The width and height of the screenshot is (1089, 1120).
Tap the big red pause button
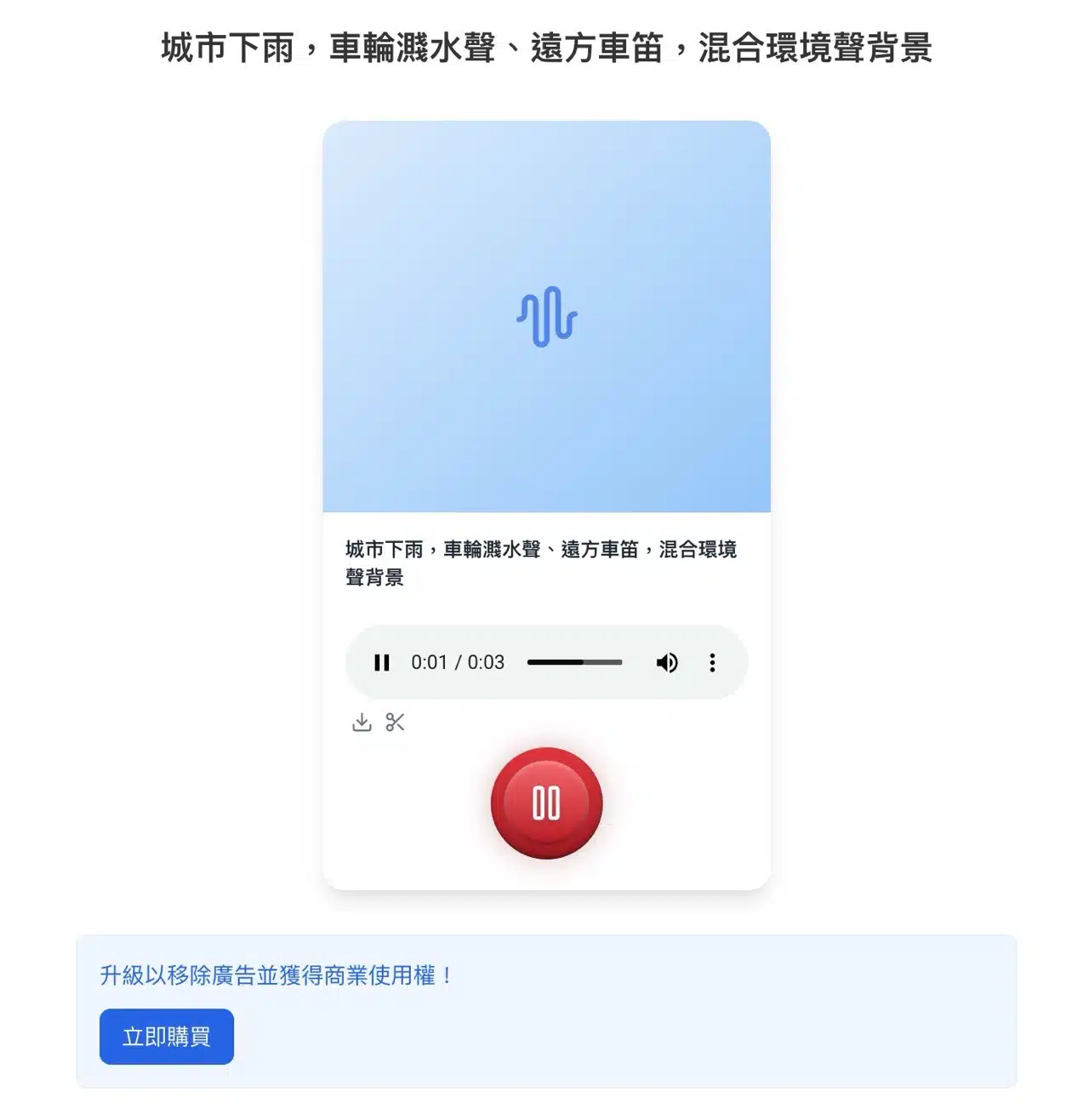point(546,803)
